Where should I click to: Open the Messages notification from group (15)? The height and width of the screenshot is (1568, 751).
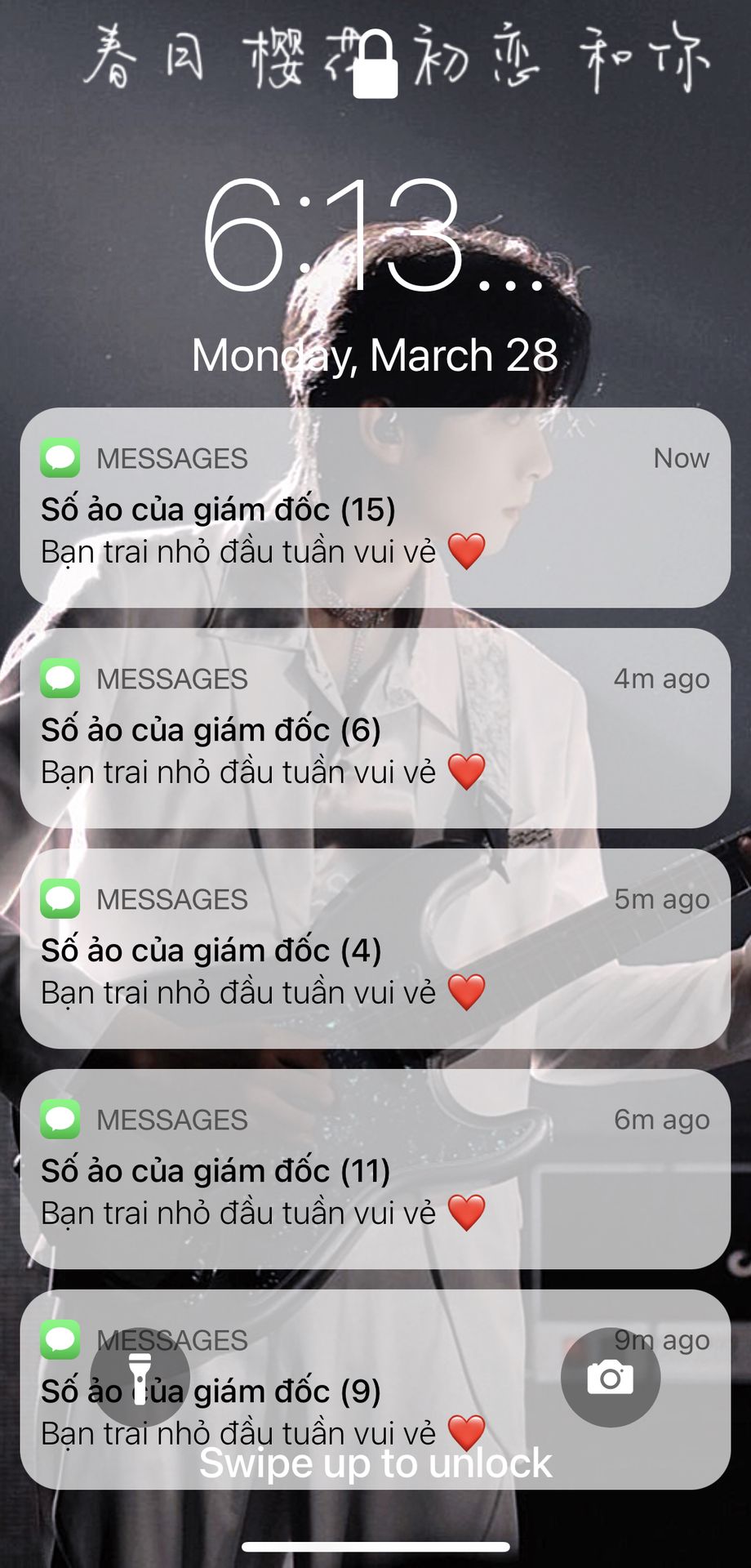pos(375,508)
